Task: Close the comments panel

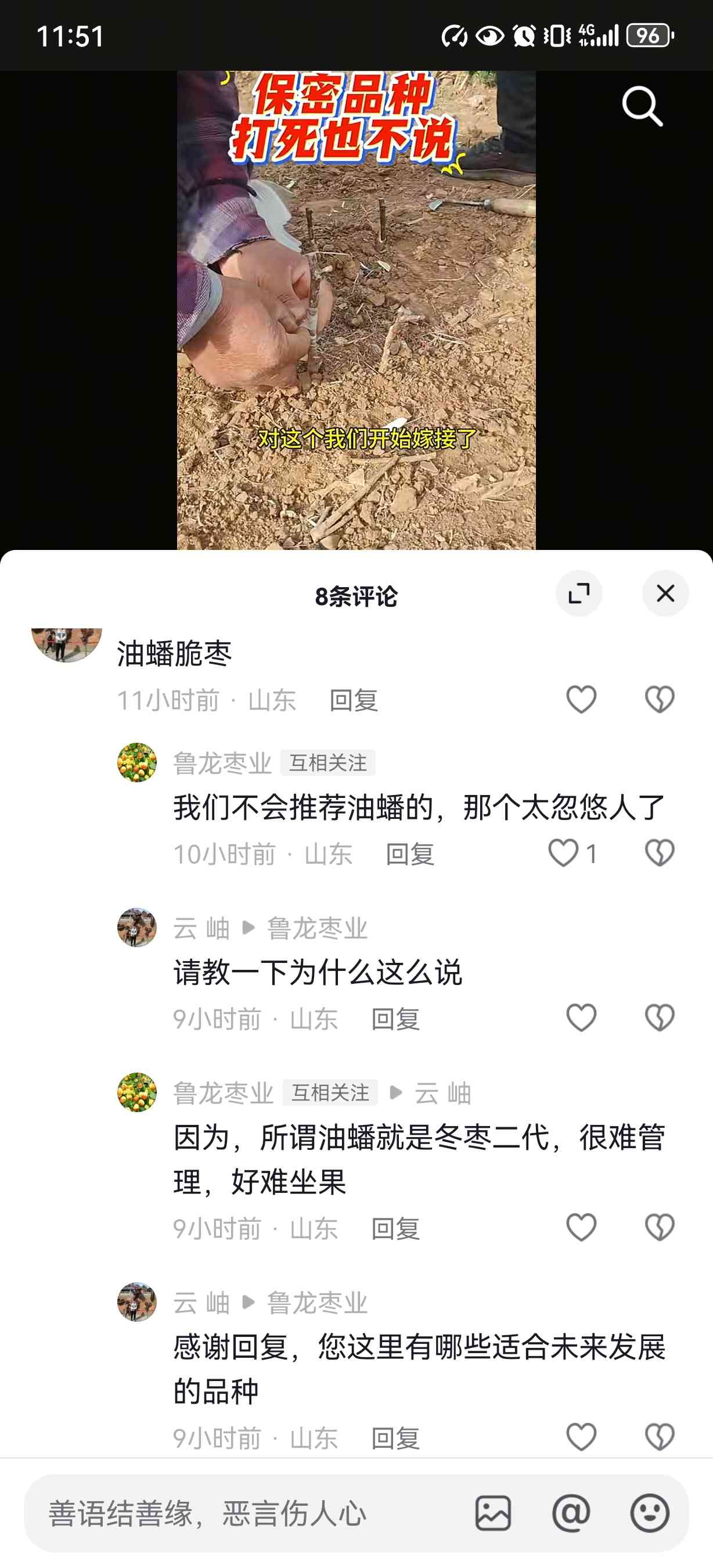Action: coord(665,594)
